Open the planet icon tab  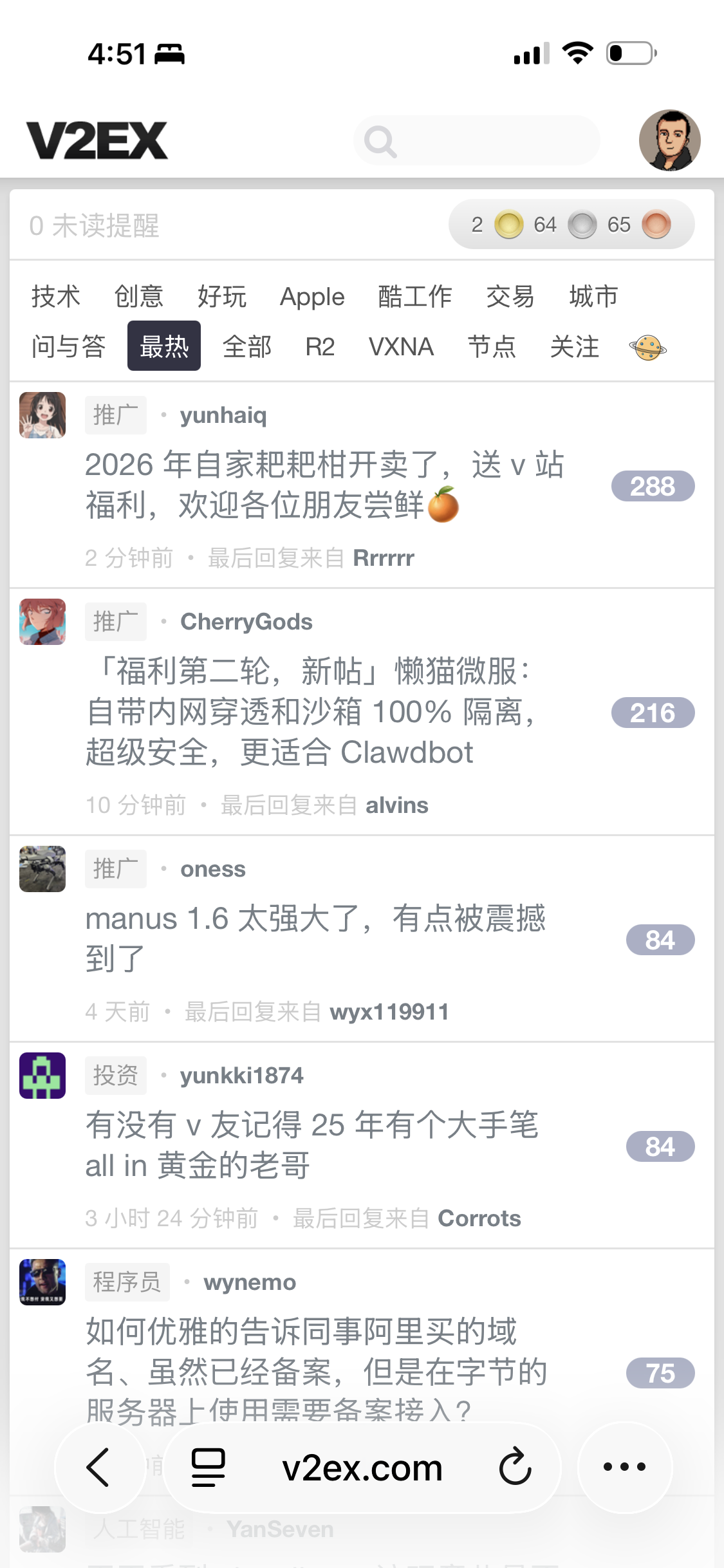648,348
